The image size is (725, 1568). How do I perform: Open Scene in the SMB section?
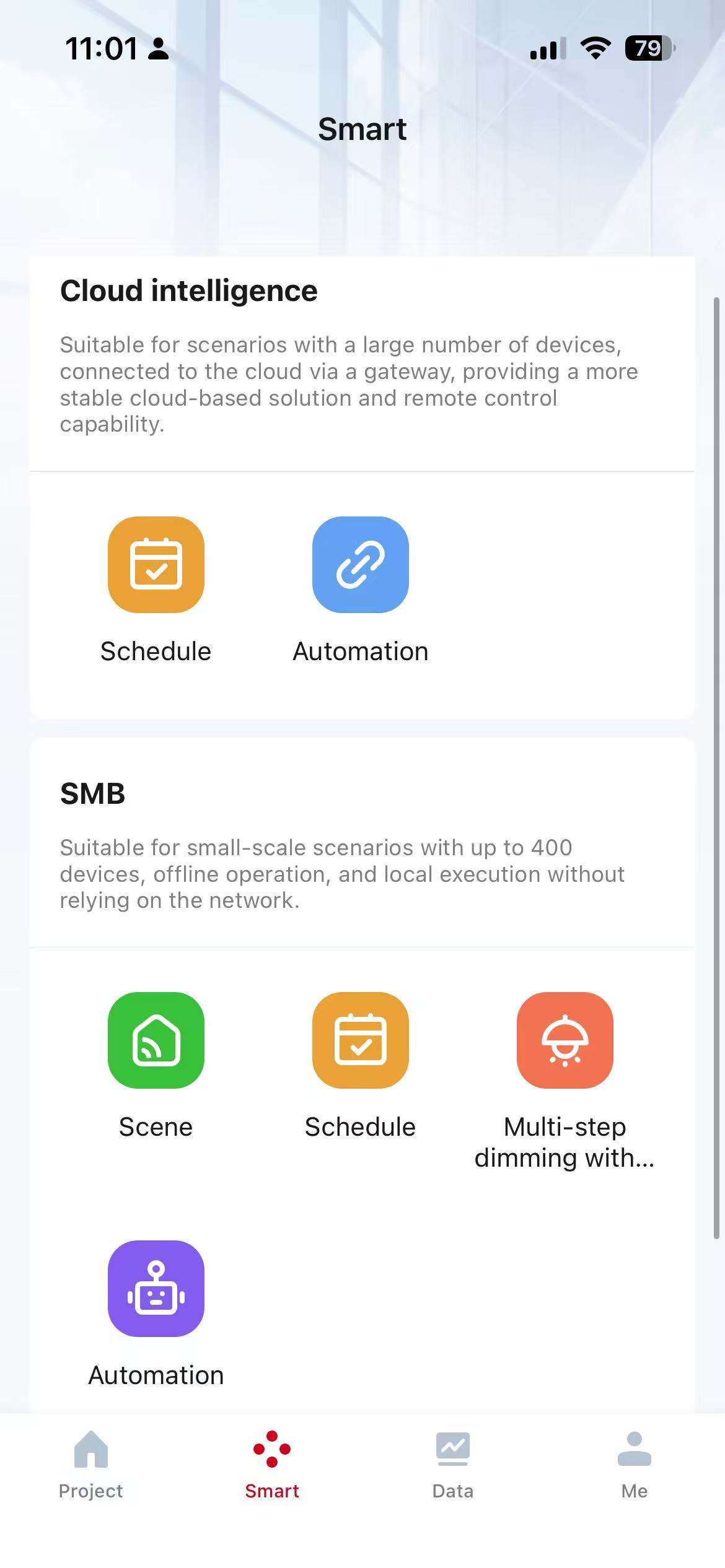tap(156, 1040)
